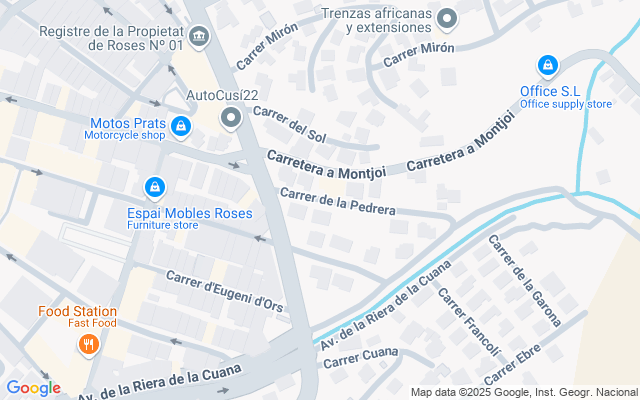Select the AutoCusí22 map pin
The image size is (640, 400).
231,120
